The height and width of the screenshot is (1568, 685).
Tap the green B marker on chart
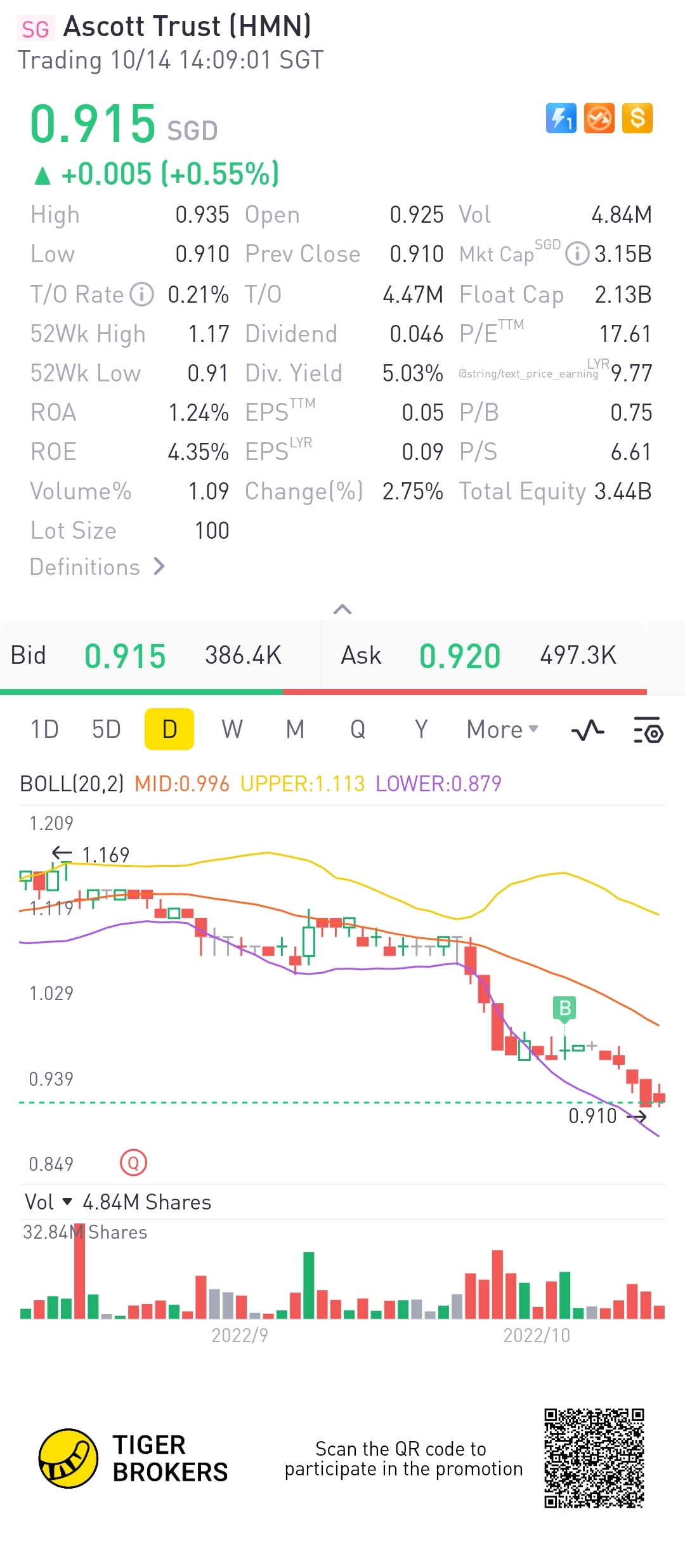pyautogui.click(x=564, y=1008)
